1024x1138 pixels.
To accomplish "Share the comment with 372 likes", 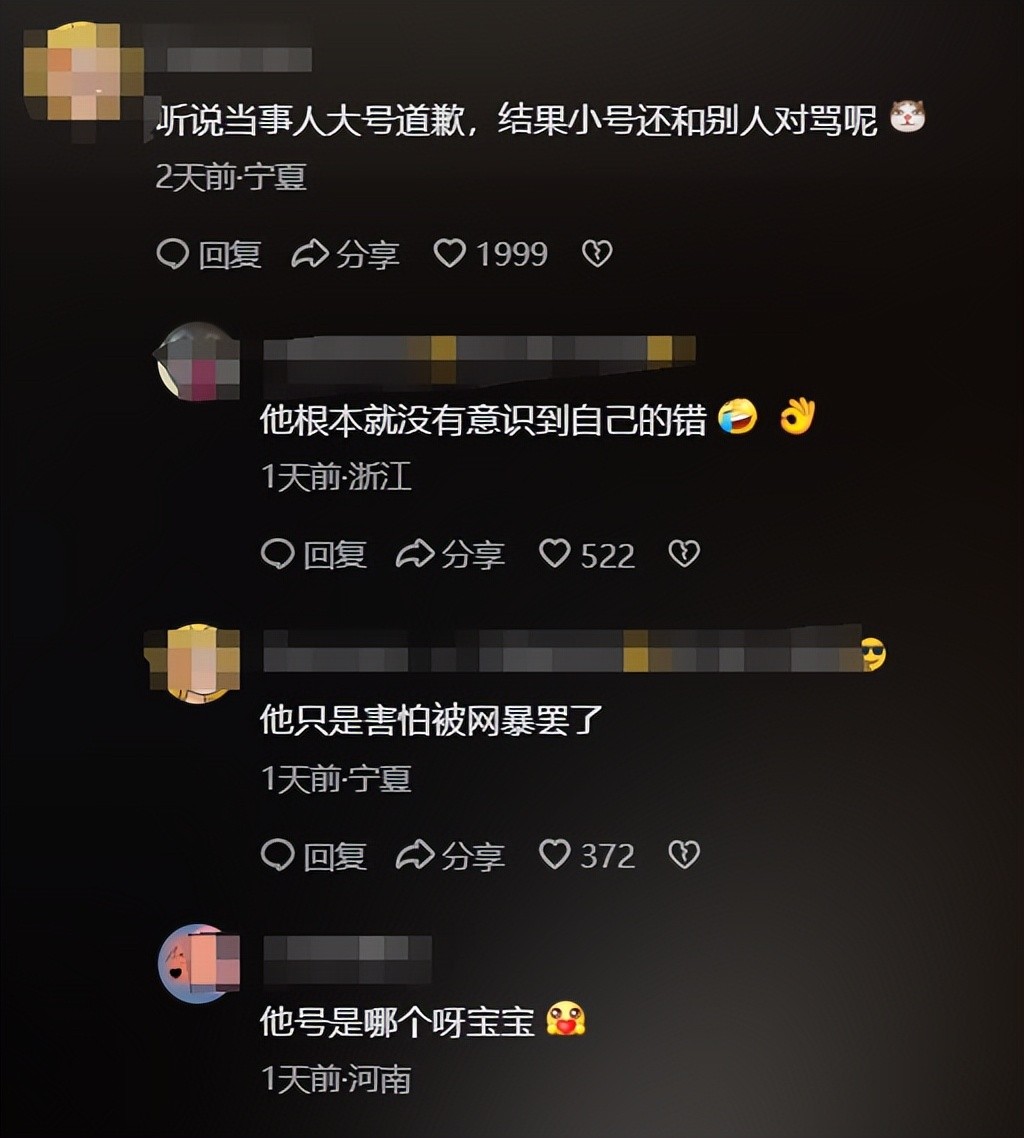I will coord(450,855).
